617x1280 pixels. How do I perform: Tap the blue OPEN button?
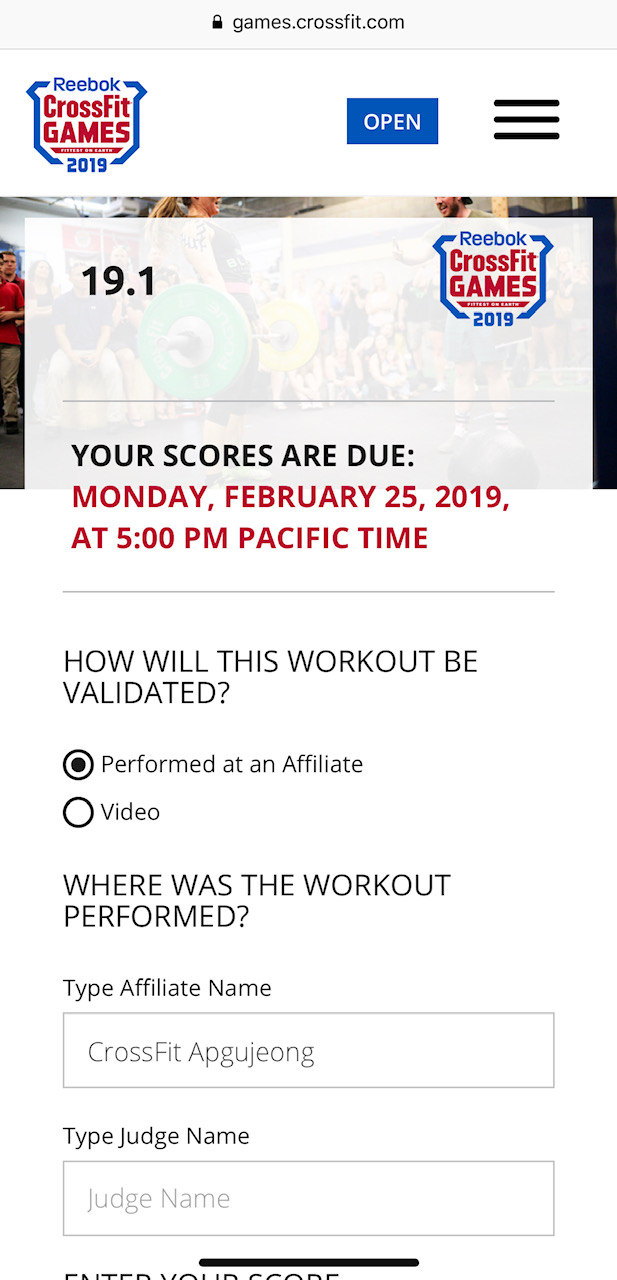click(392, 121)
